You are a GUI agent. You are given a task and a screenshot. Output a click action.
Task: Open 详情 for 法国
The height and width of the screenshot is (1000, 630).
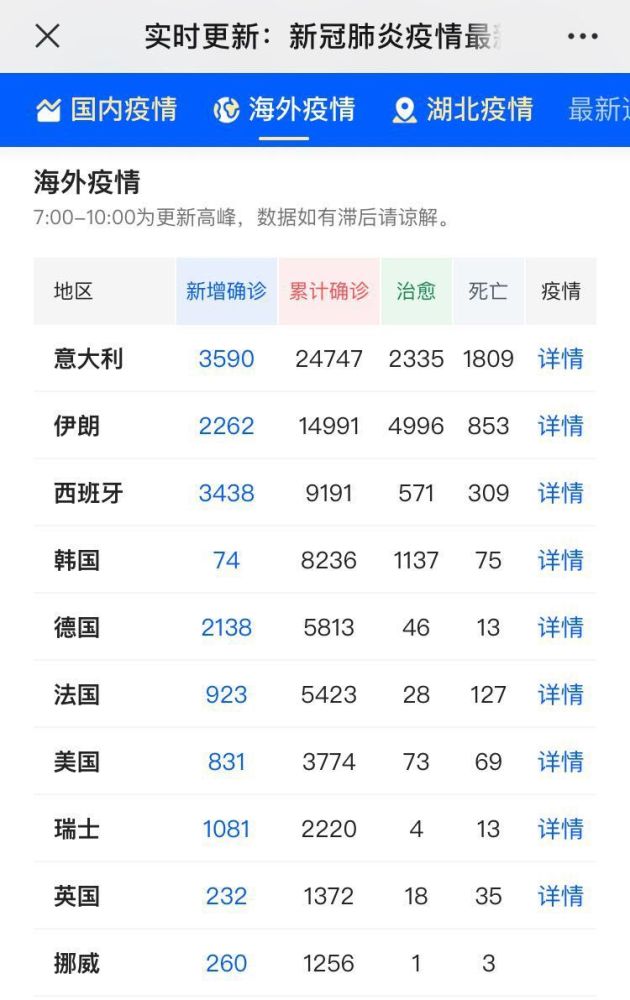560,695
